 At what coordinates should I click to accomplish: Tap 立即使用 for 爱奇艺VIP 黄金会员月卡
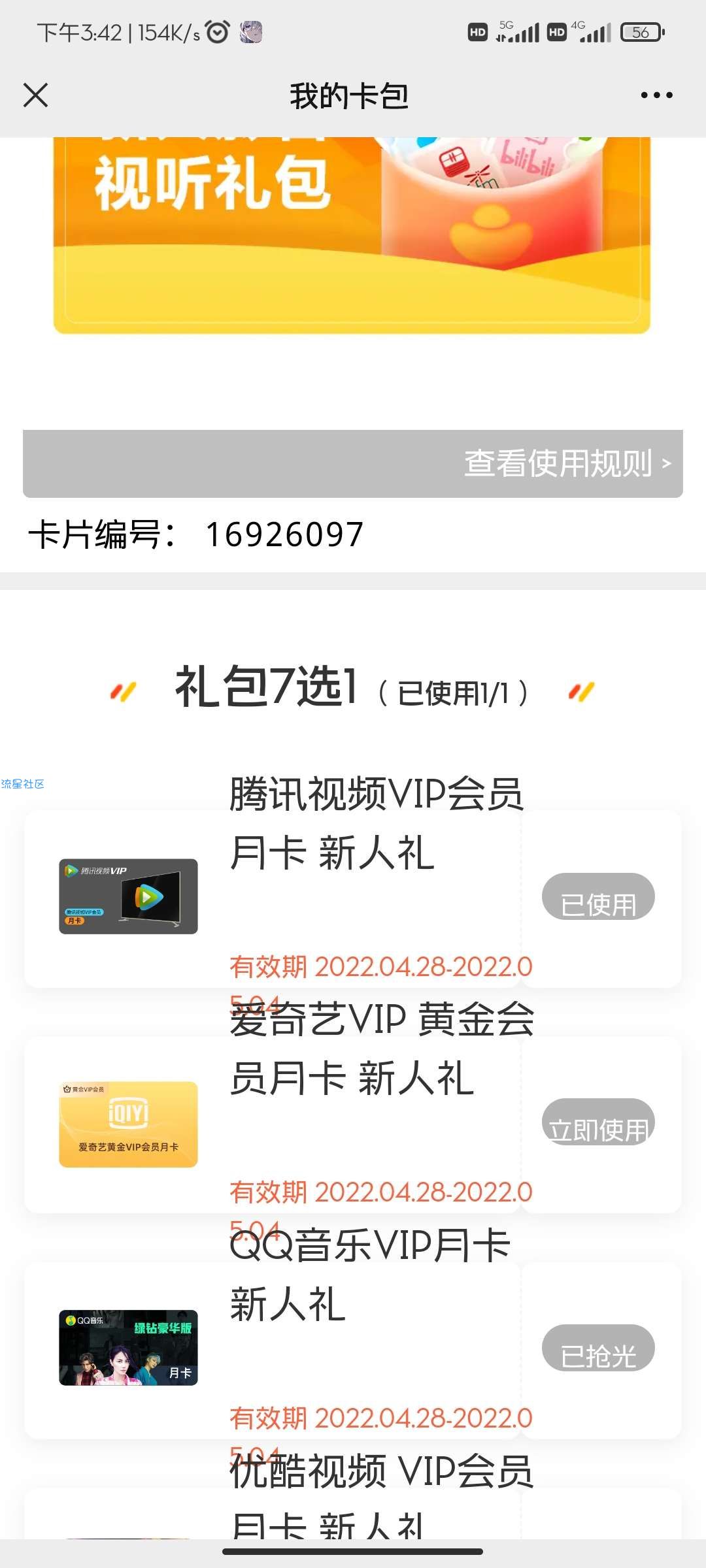pyautogui.click(x=598, y=1122)
